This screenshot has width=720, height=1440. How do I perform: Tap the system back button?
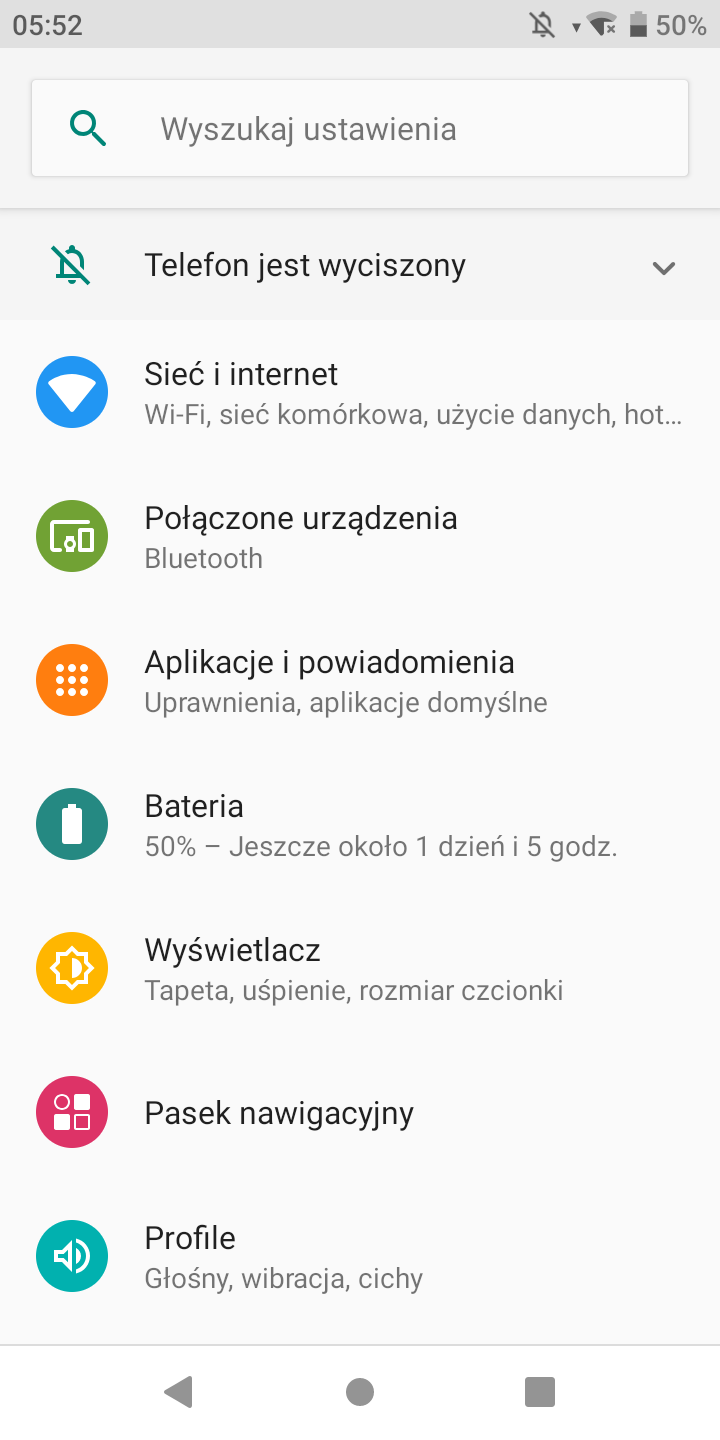click(x=179, y=1392)
